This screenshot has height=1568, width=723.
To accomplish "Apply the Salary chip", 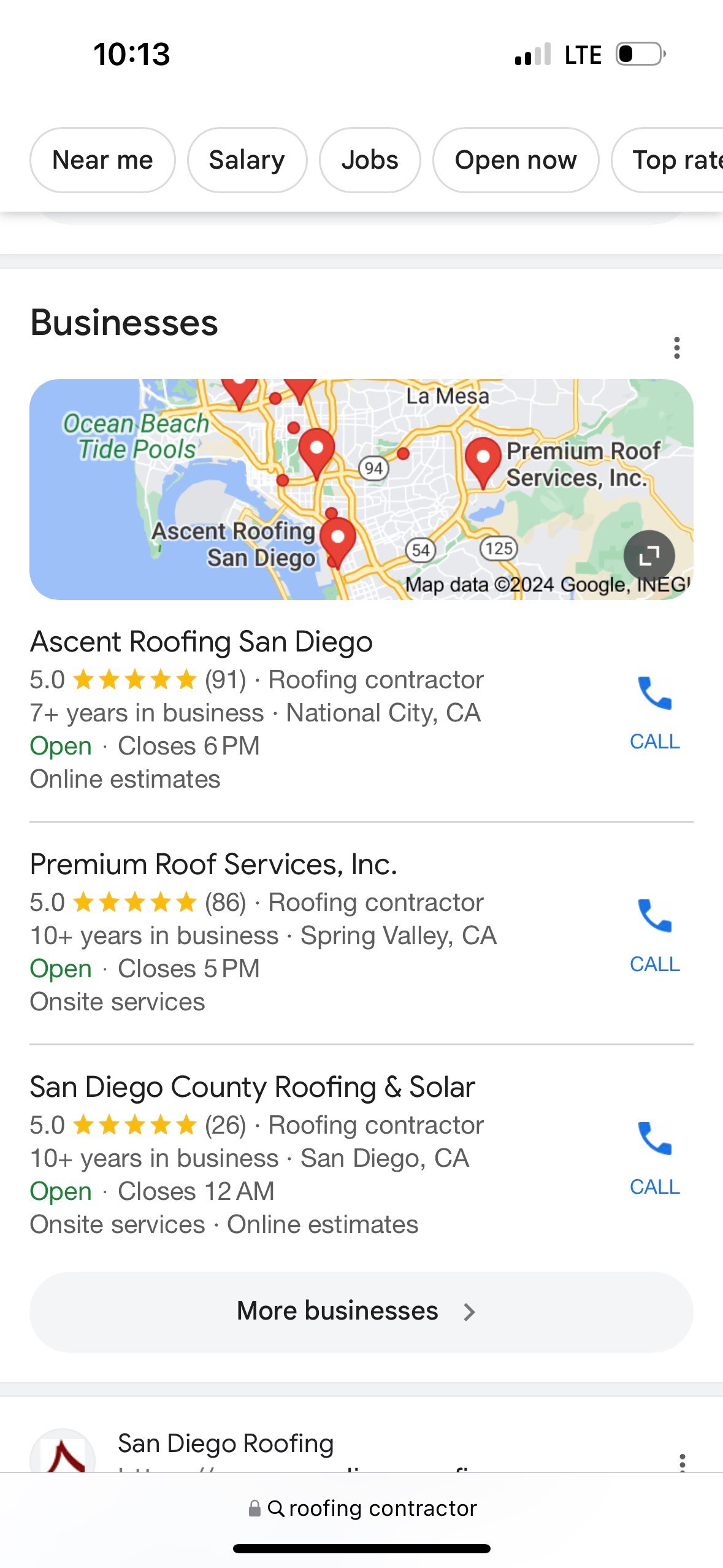I will point(247,160).
